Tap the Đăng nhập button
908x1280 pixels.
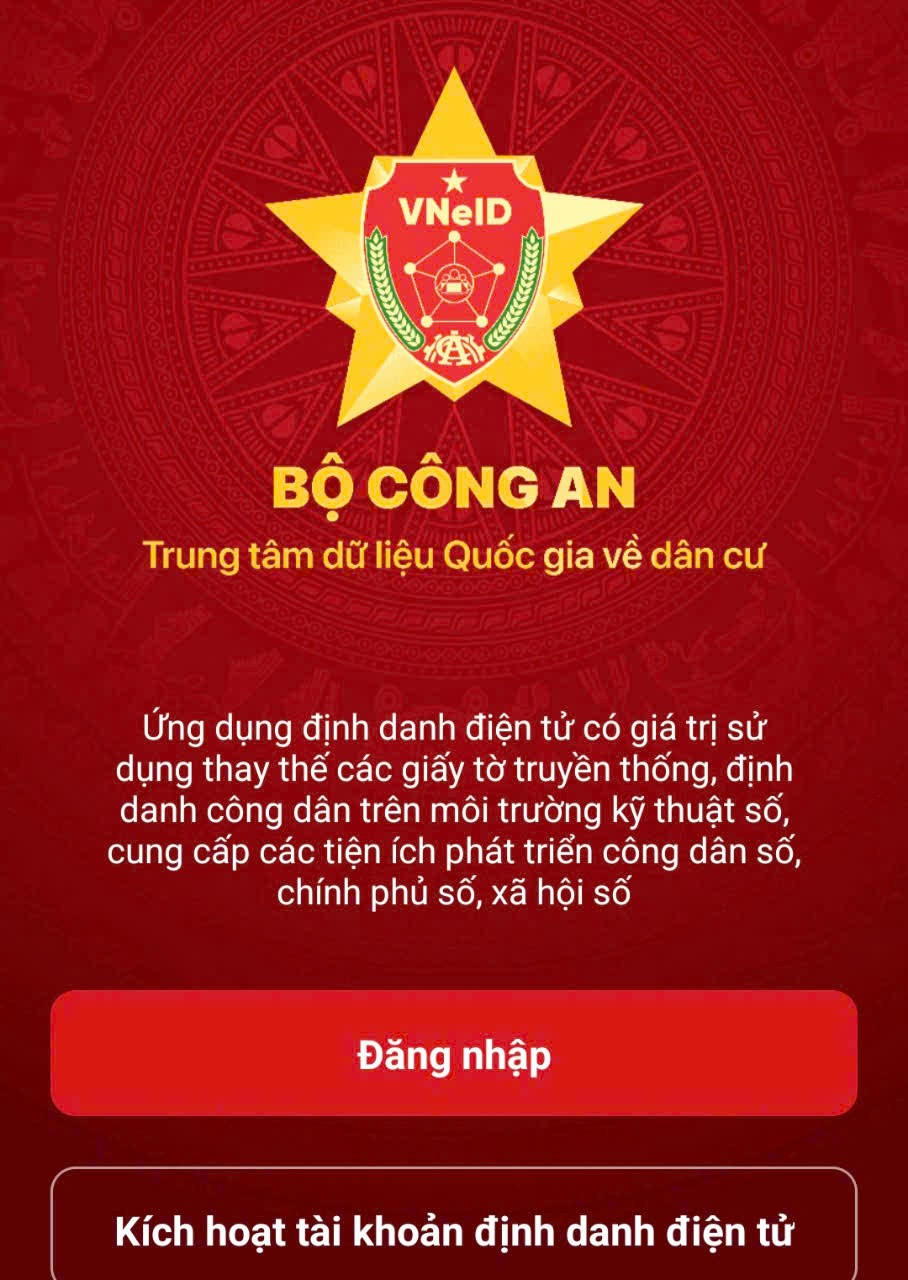pos(454,1054)
